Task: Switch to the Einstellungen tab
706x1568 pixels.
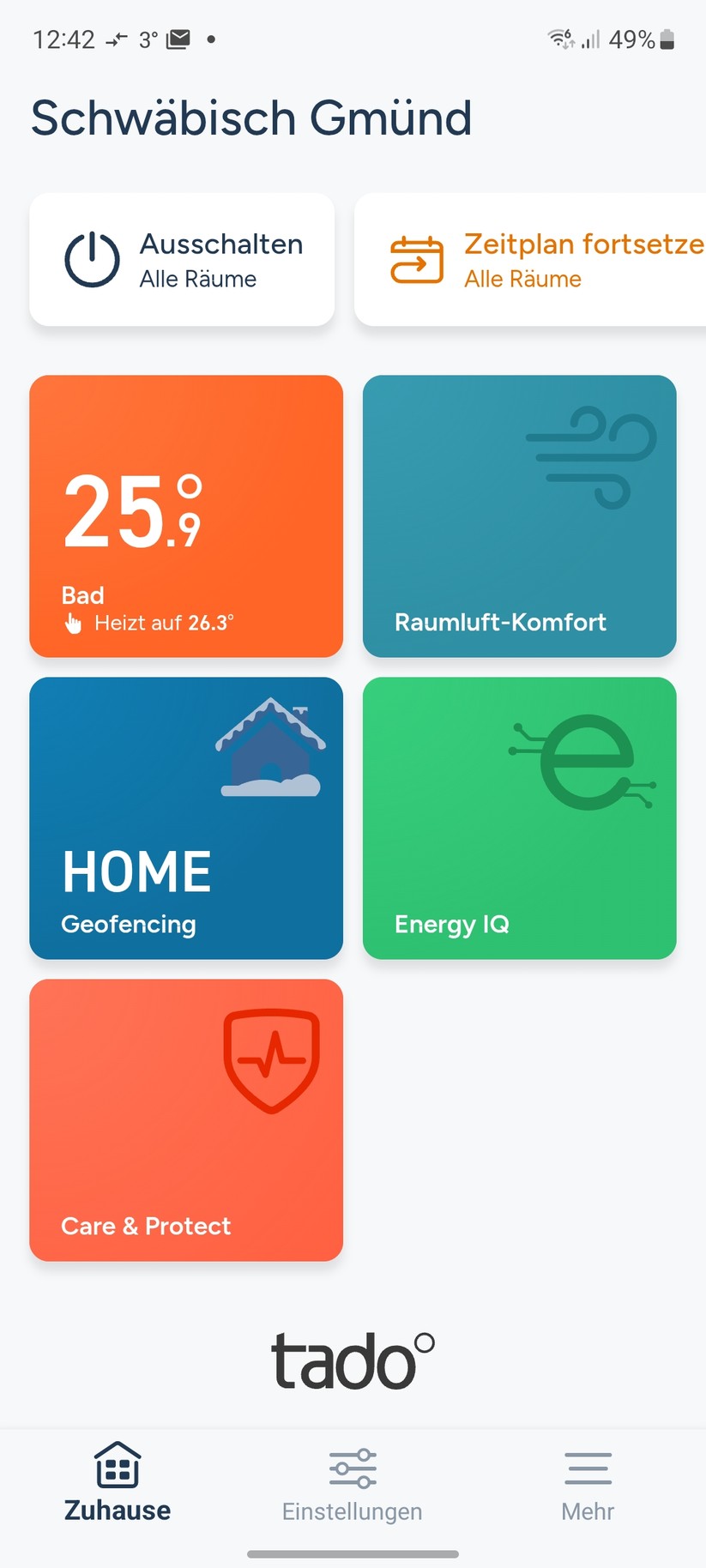Action: 351,1486
